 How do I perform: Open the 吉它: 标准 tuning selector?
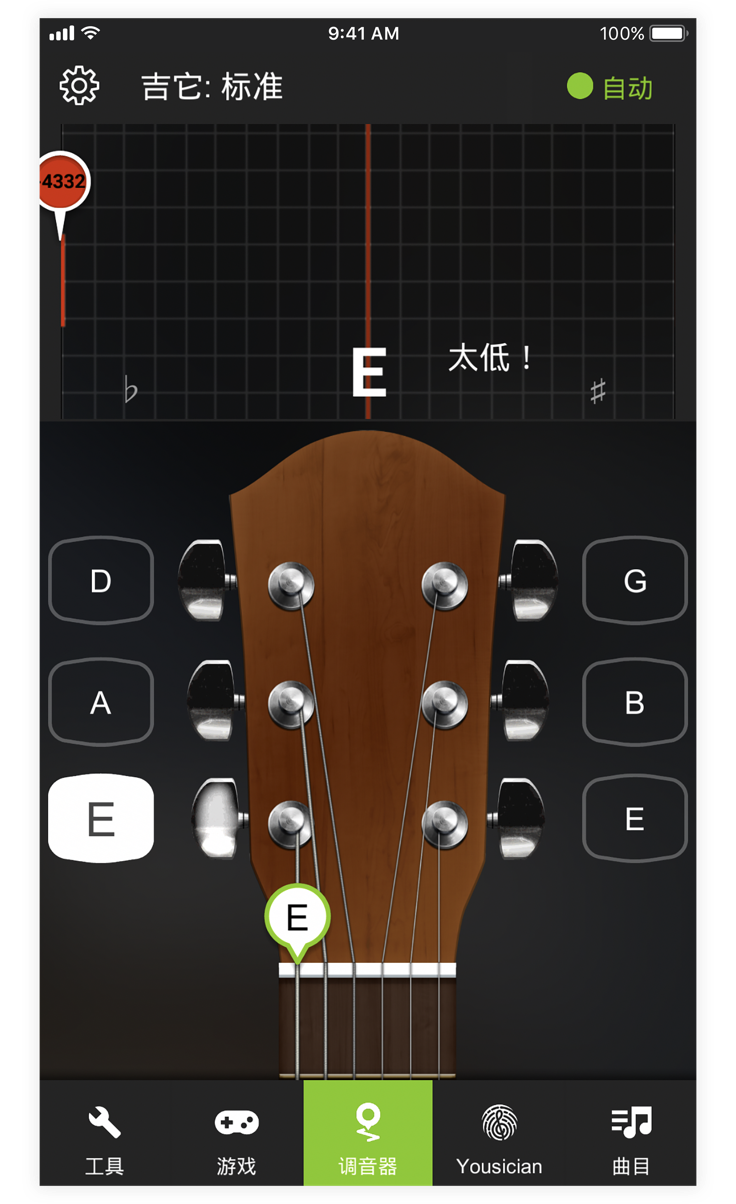coord(212,87)
